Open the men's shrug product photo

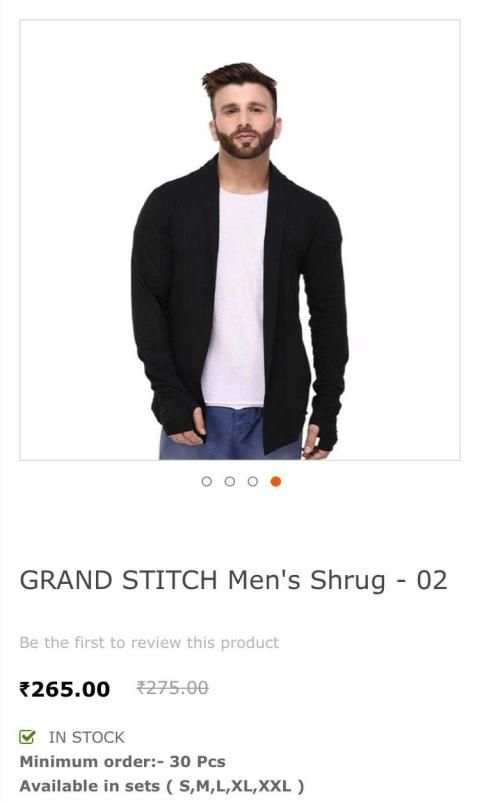tap(239, 240)
